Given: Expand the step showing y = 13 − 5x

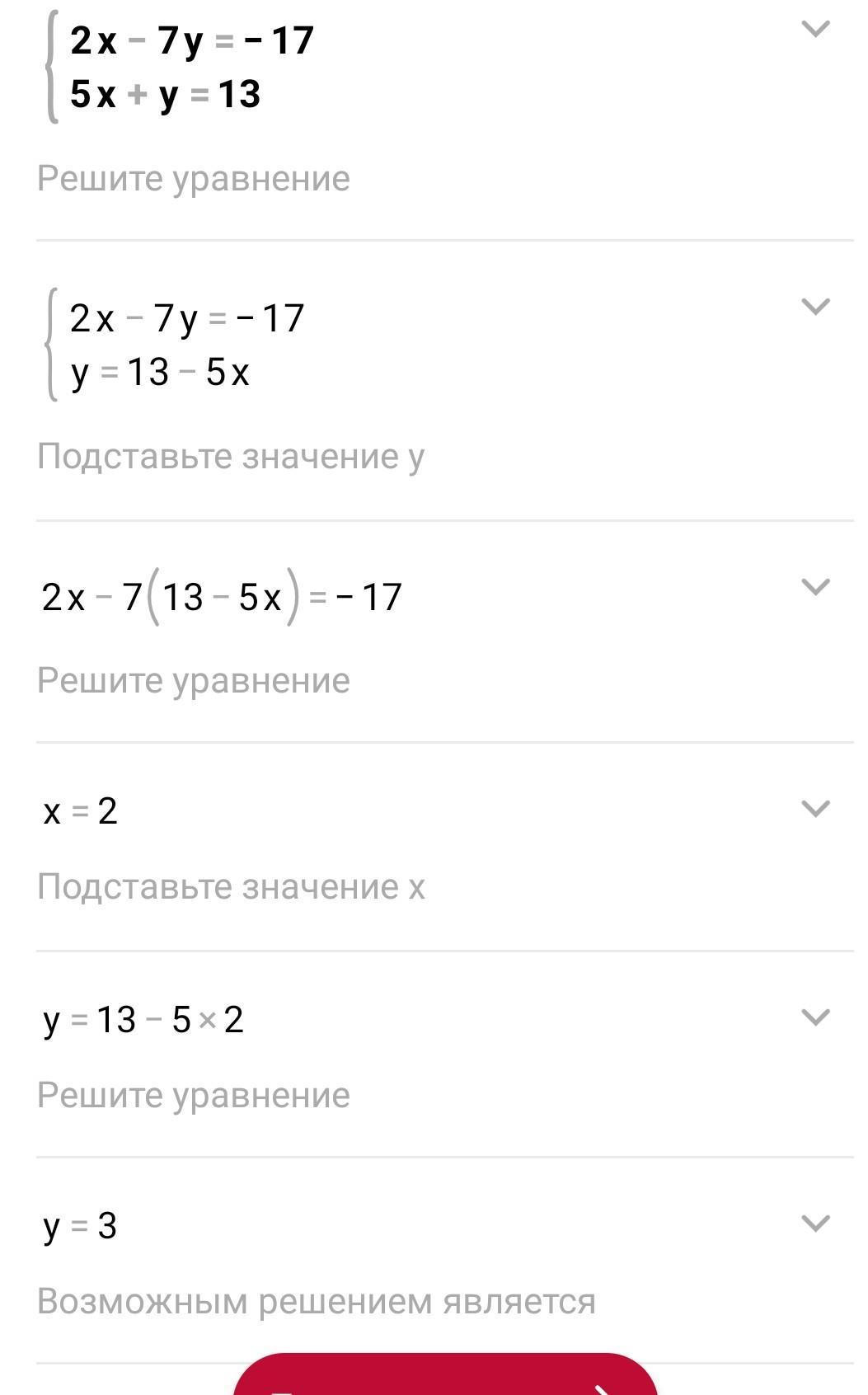Looking at the screenshot, I should pos(815,307).
